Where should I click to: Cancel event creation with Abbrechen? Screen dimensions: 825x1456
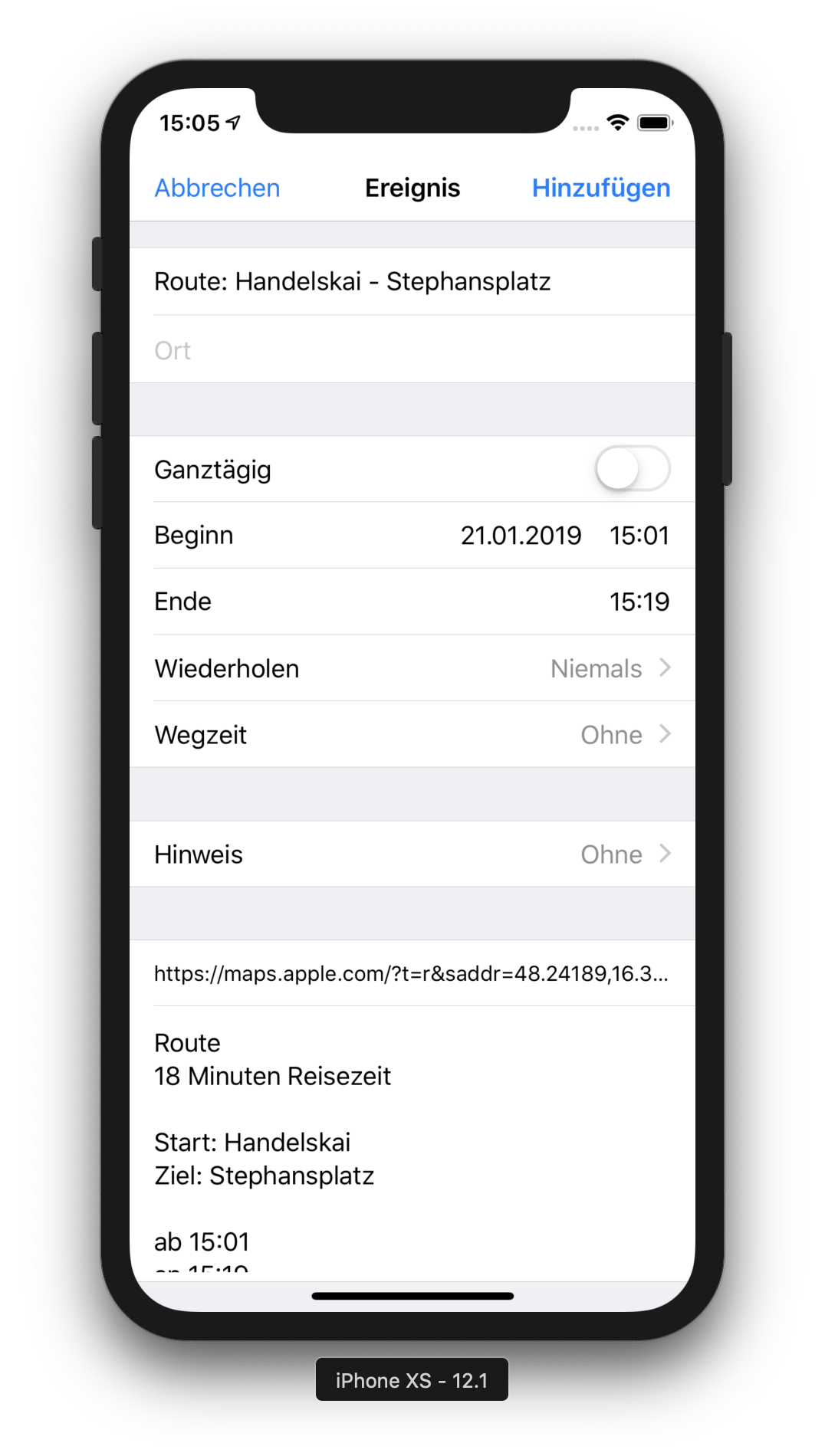pyautogui.click(x=217, y=188)
